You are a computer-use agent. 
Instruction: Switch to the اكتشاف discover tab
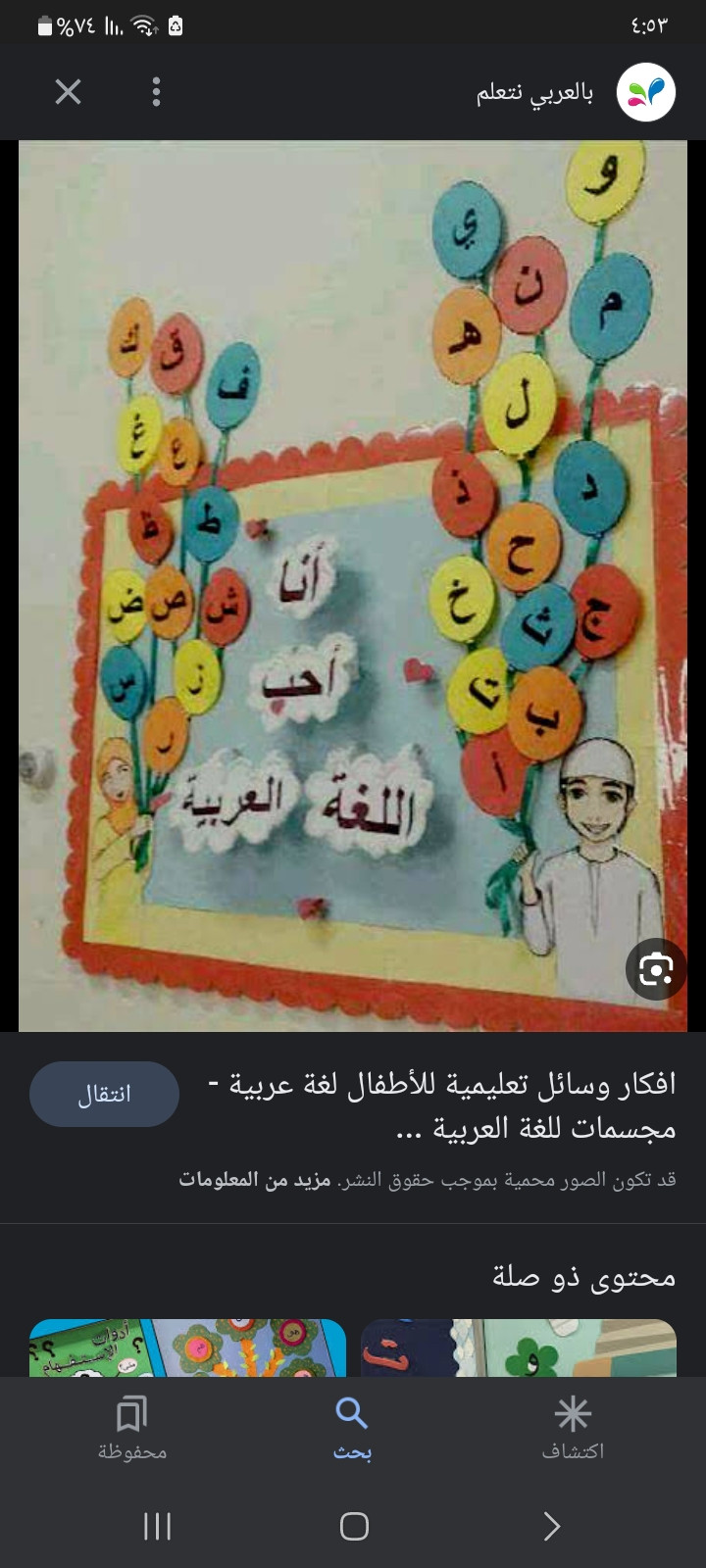click(573, 1427)
